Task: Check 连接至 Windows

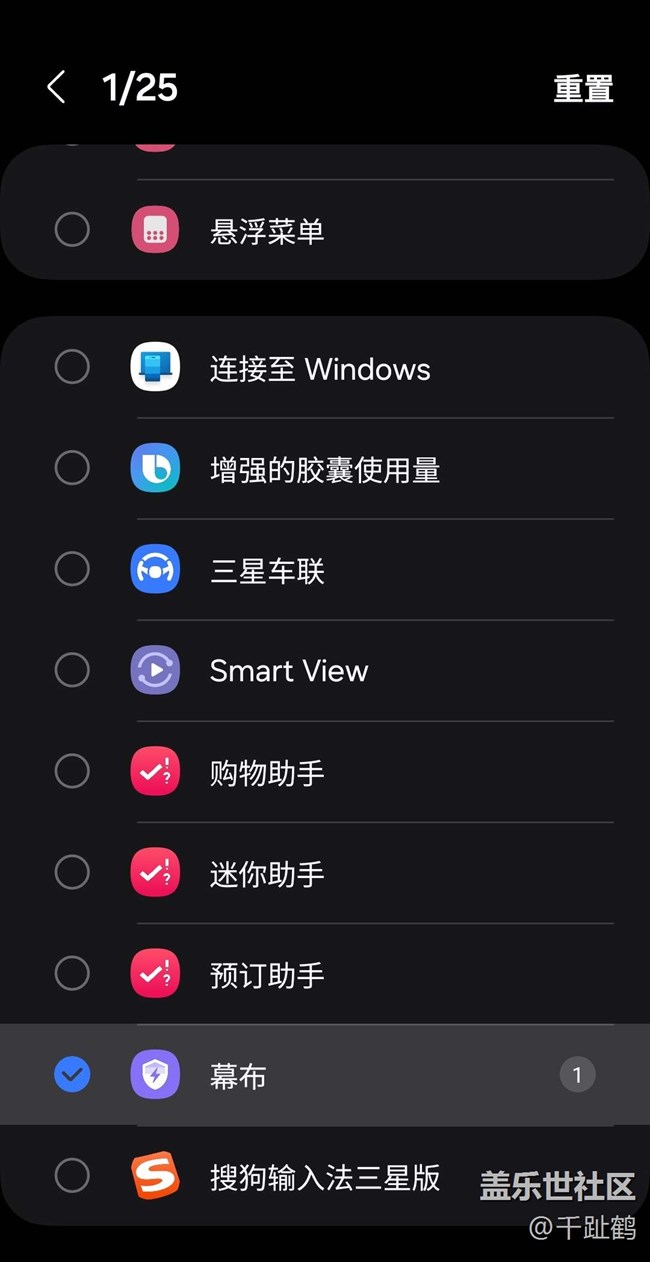Action: pyautogui.click(x=72, y=367)
